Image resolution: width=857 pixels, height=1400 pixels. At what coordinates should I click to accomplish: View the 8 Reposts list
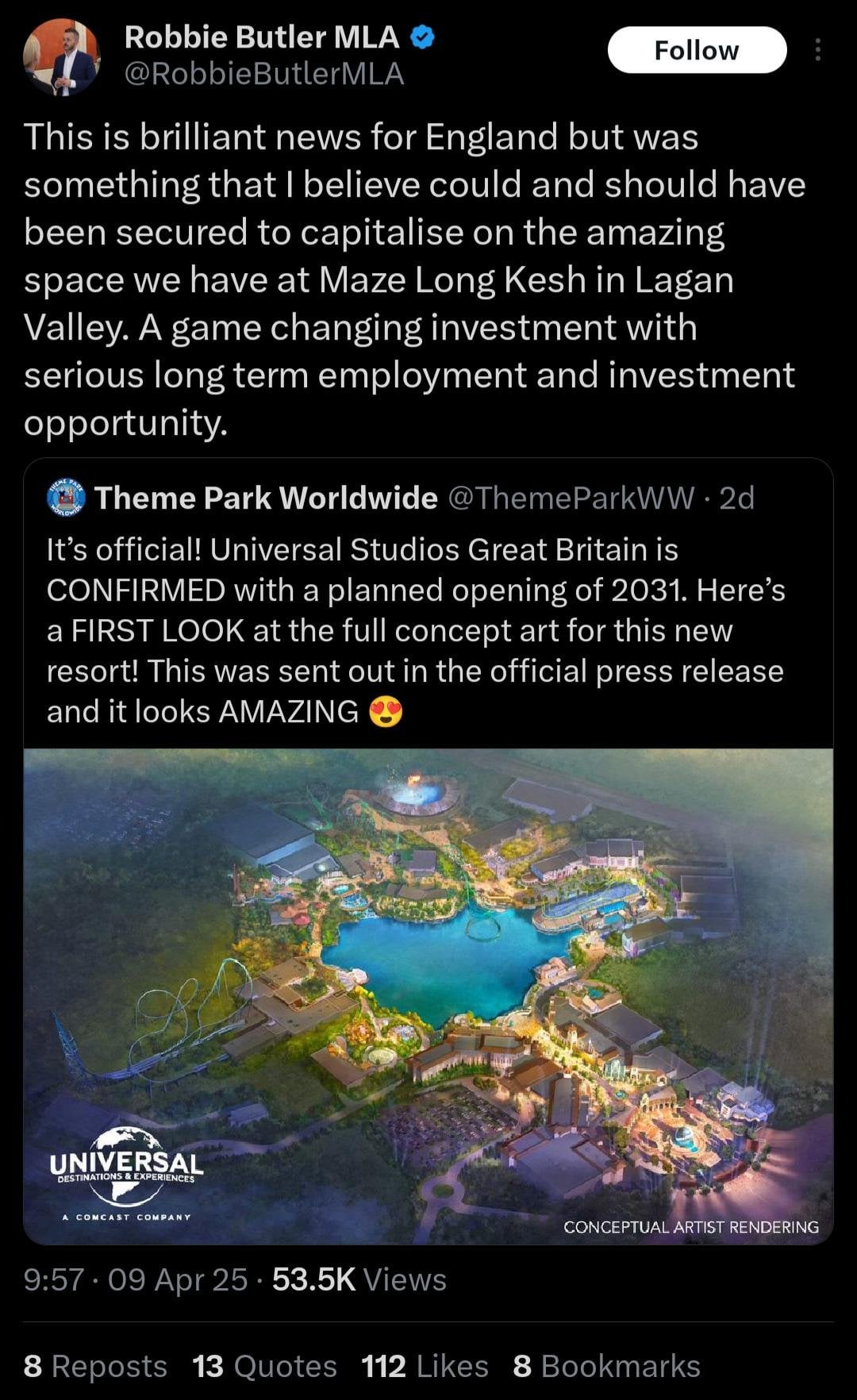pos(95,1366)
